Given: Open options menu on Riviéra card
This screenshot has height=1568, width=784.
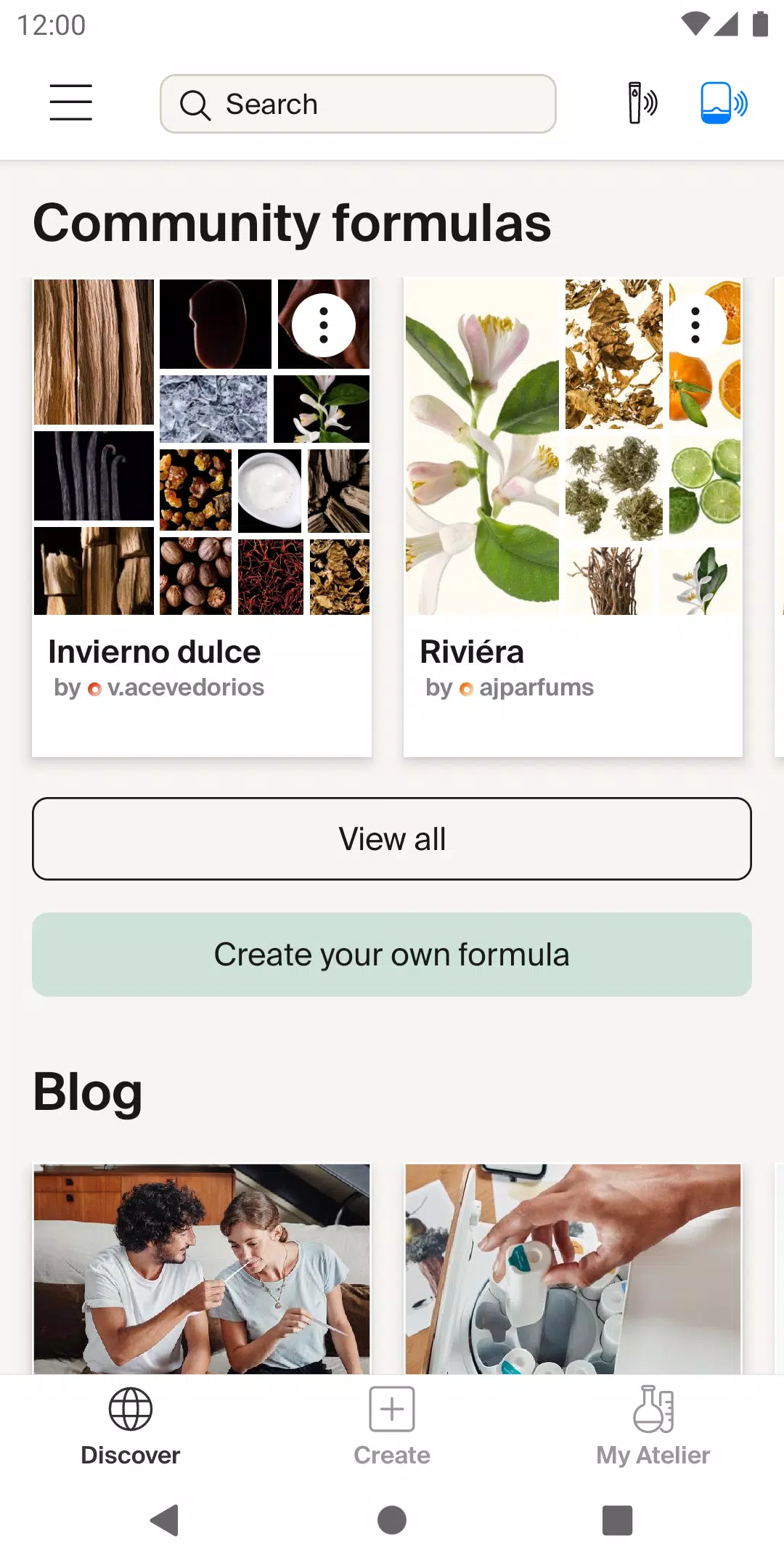Looking at the screenshot, I should pyautogui.click(x=695, y=325).
